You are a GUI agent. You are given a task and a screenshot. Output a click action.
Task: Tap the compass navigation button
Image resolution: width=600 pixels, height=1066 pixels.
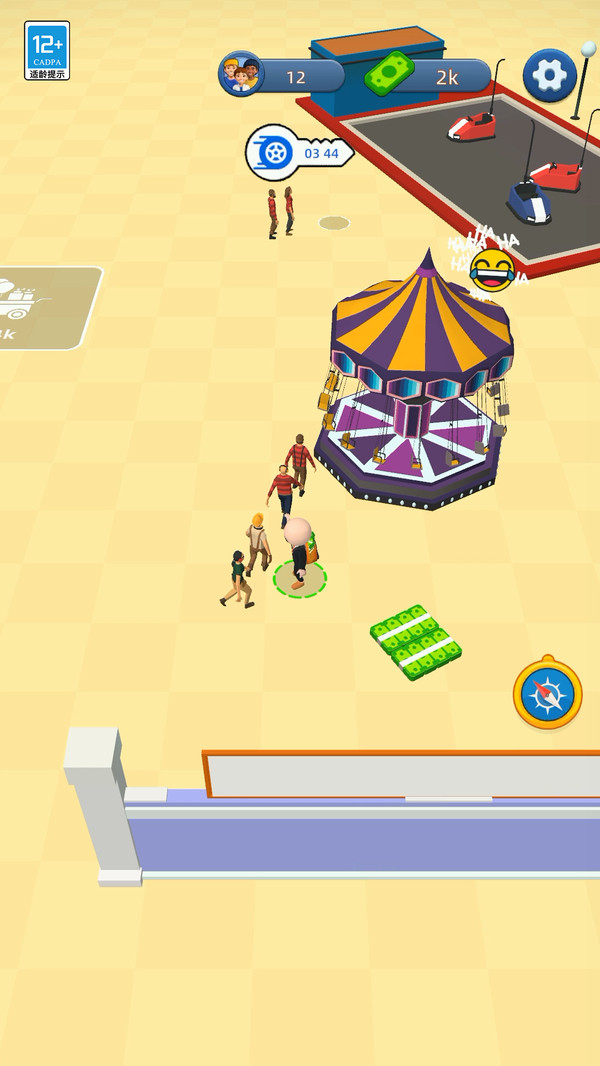pyautogui.click(x=548, y=693)
